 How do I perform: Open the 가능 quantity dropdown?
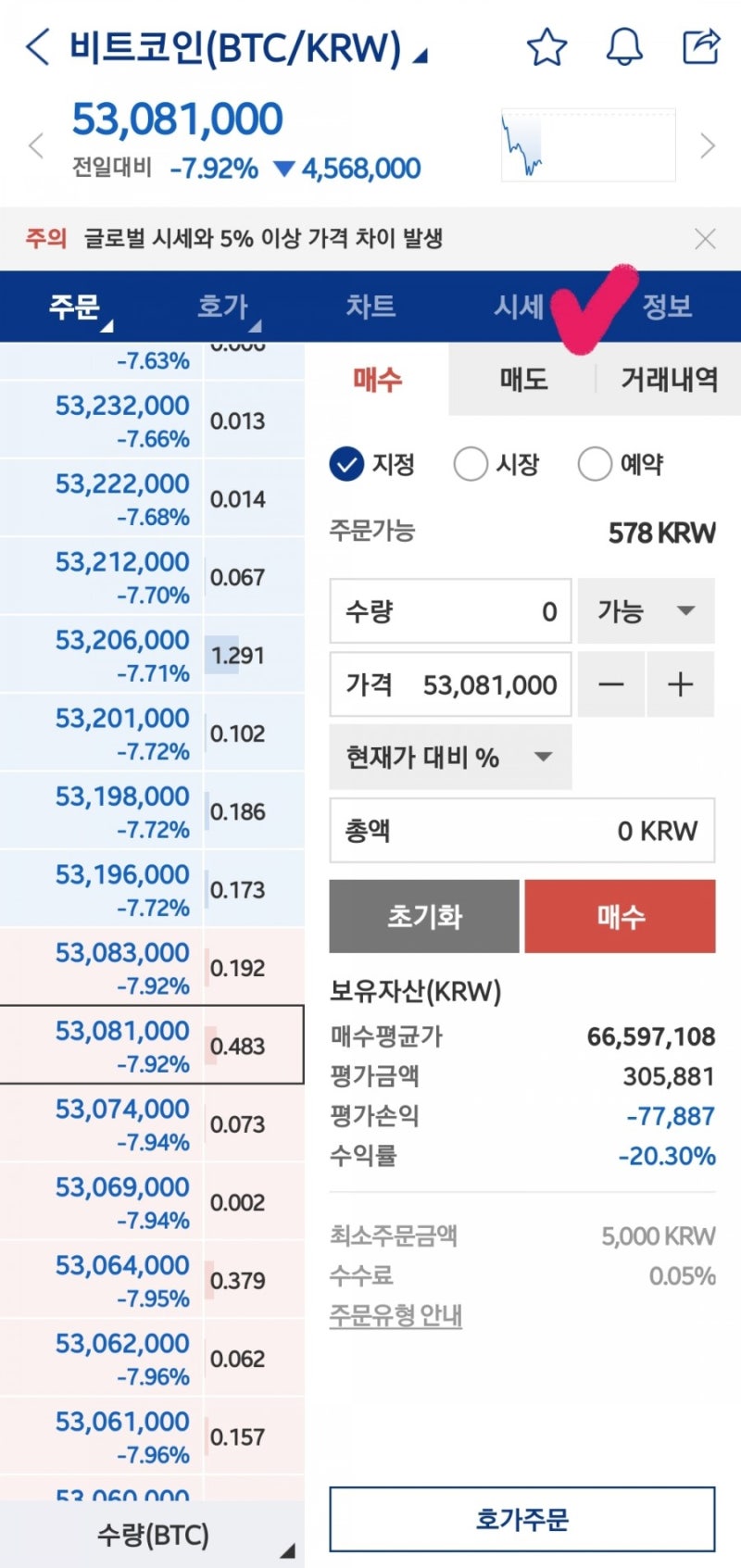pyautogui.click(x=646, y=611)
